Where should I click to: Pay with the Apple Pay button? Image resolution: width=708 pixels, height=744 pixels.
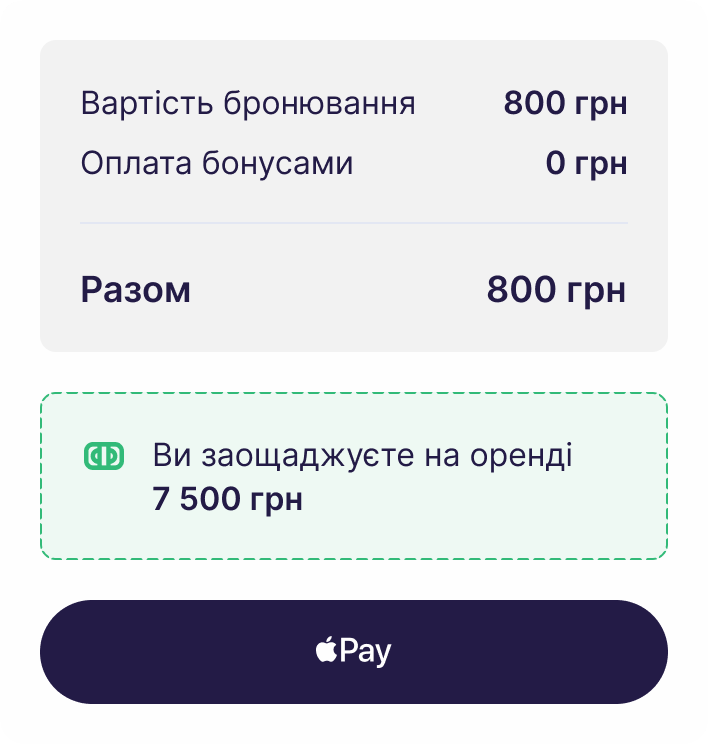353,652
